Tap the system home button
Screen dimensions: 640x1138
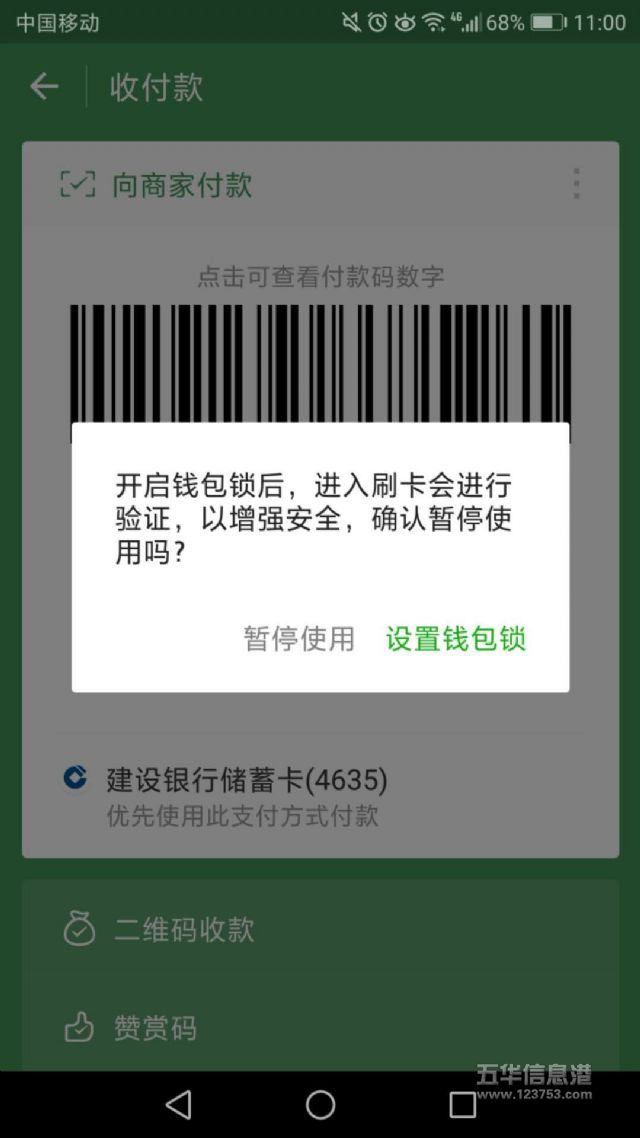click(320, 1105)
